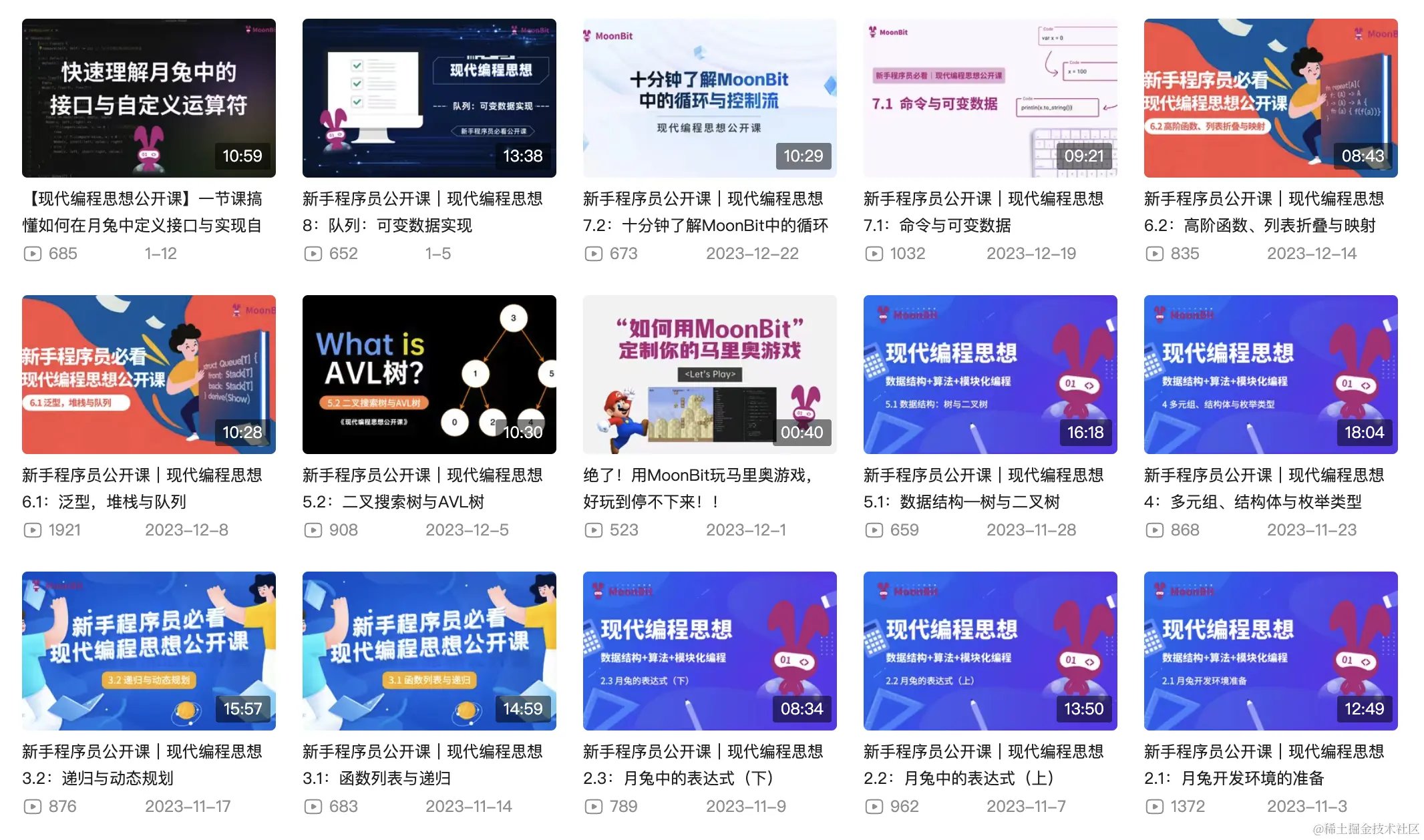
Task: Open lesson 2.3 月兔中的表达式（下）
Action: pyautogui.click(x=709, y=651)
